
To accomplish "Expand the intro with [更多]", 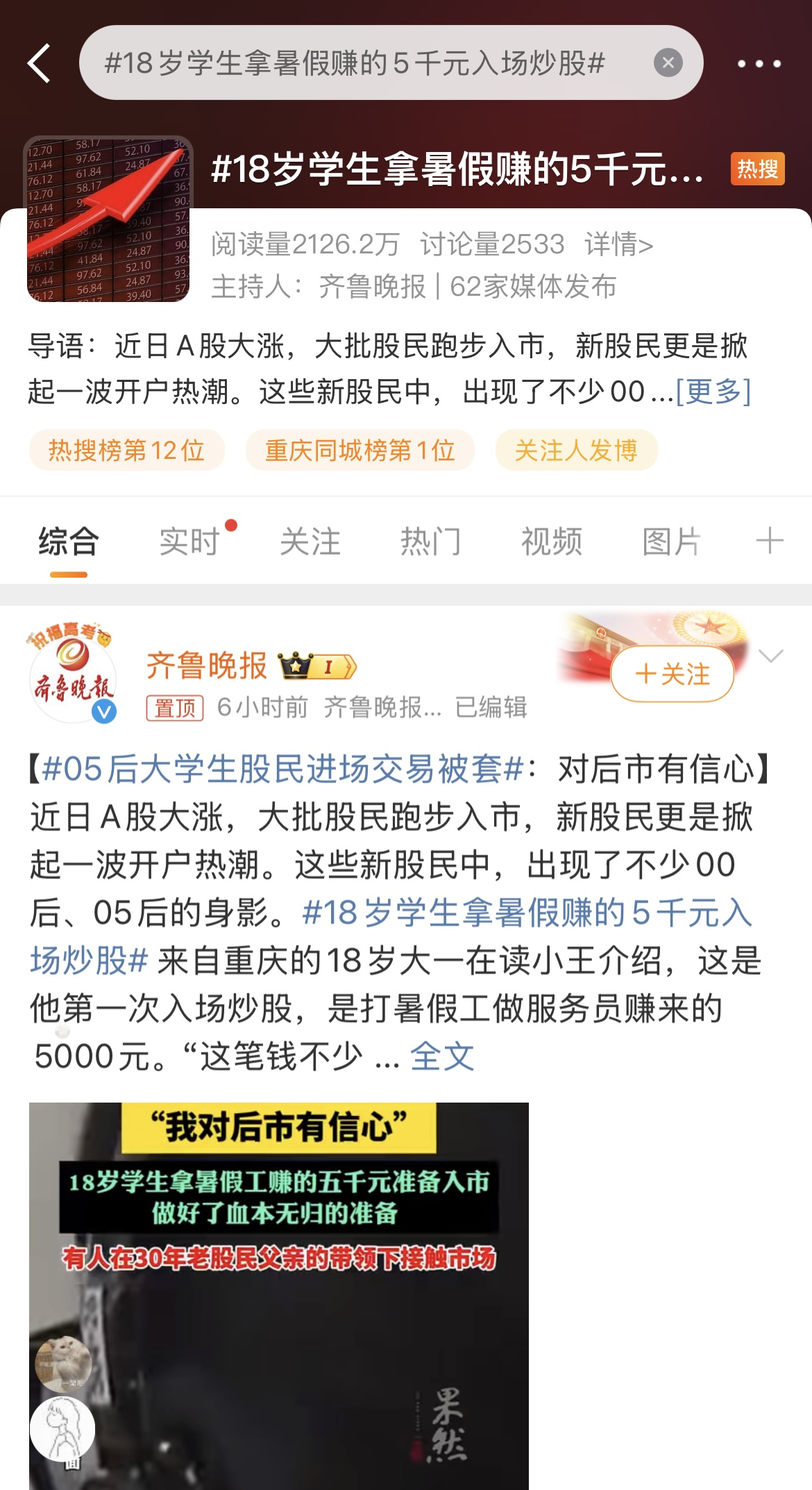I will coord(713,392).
